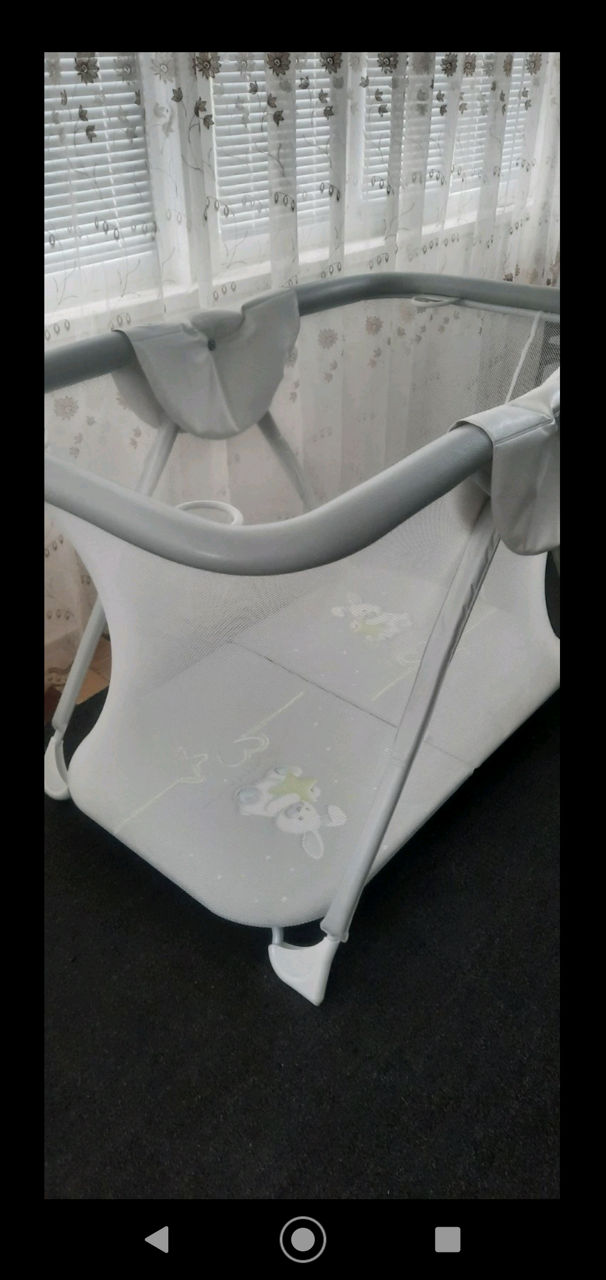606x1280 pixels.
Task: Open recent apps with the square button
Action: point(447,1240)
